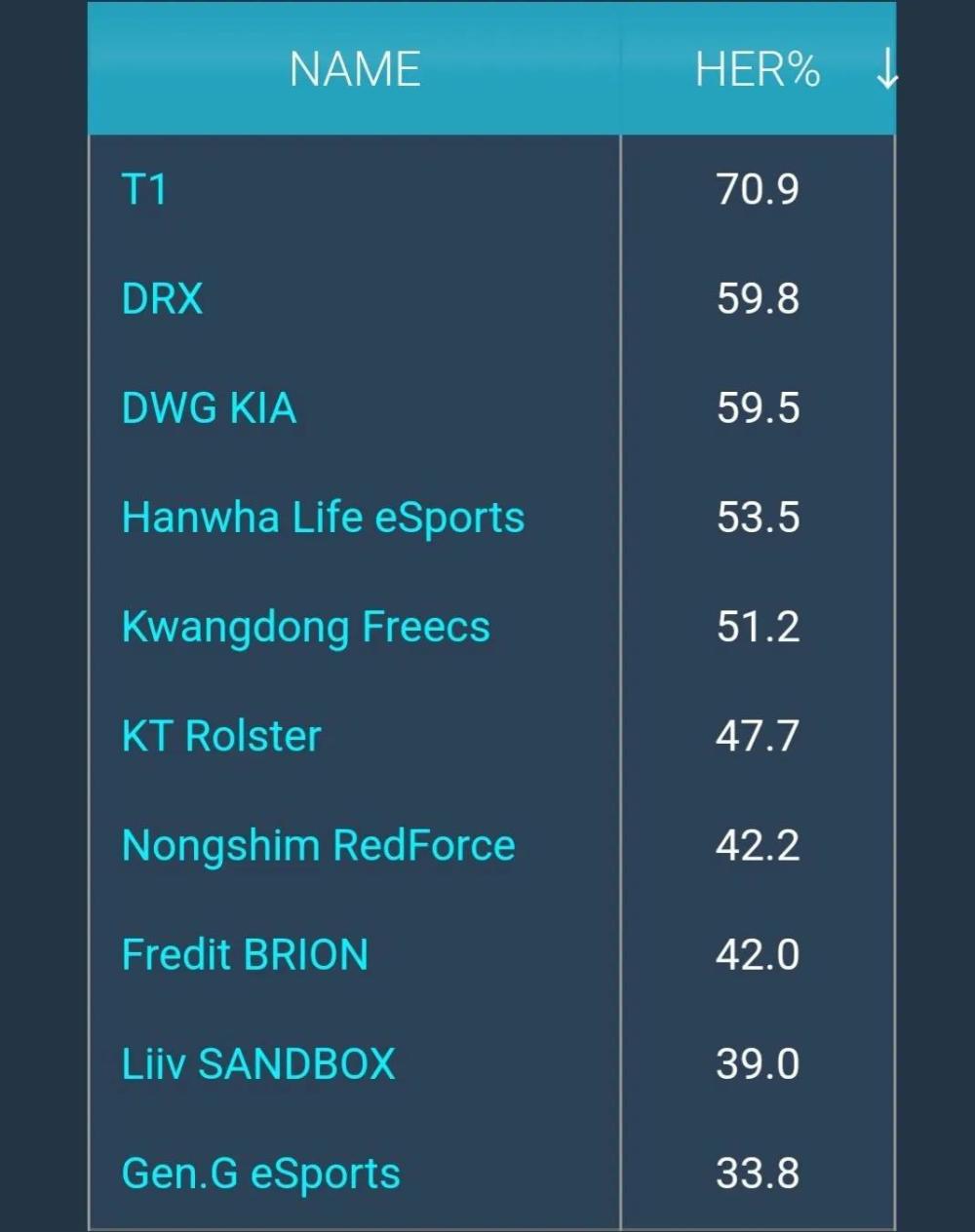Screen dimensions: 975x1232
Task: View KT Rolster team stats
Action: click(x=221, y=736)
